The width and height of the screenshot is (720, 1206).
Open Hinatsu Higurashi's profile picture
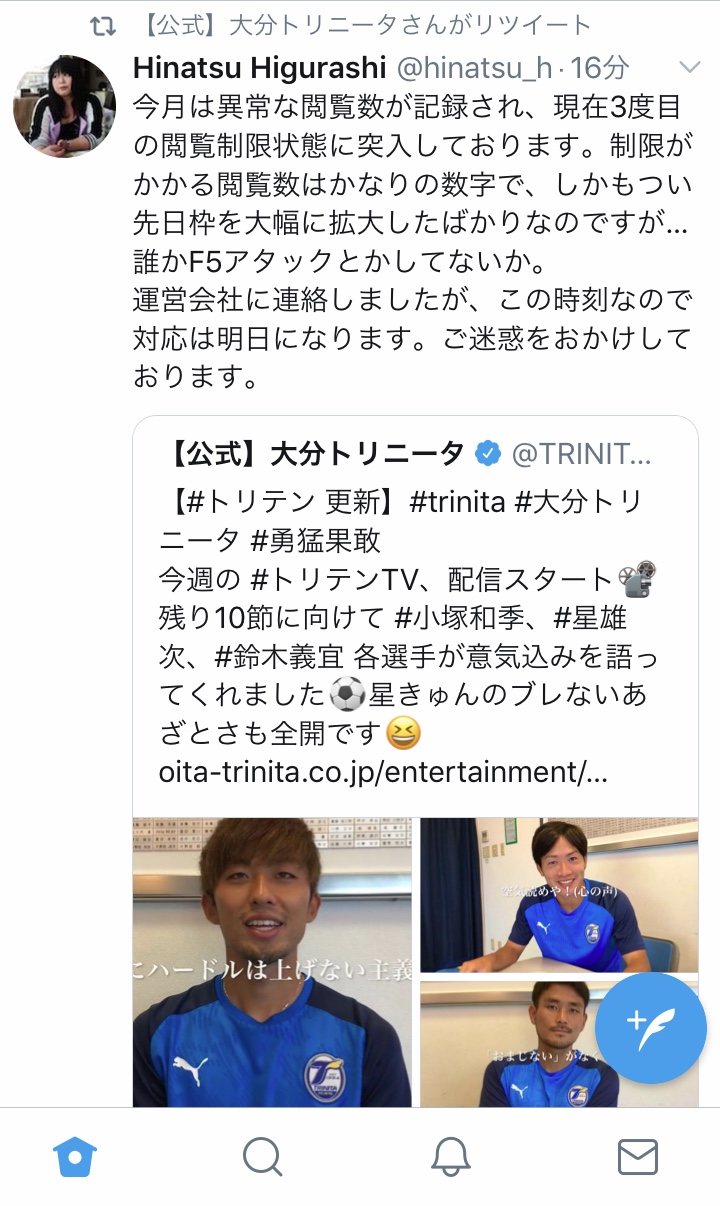64,106
